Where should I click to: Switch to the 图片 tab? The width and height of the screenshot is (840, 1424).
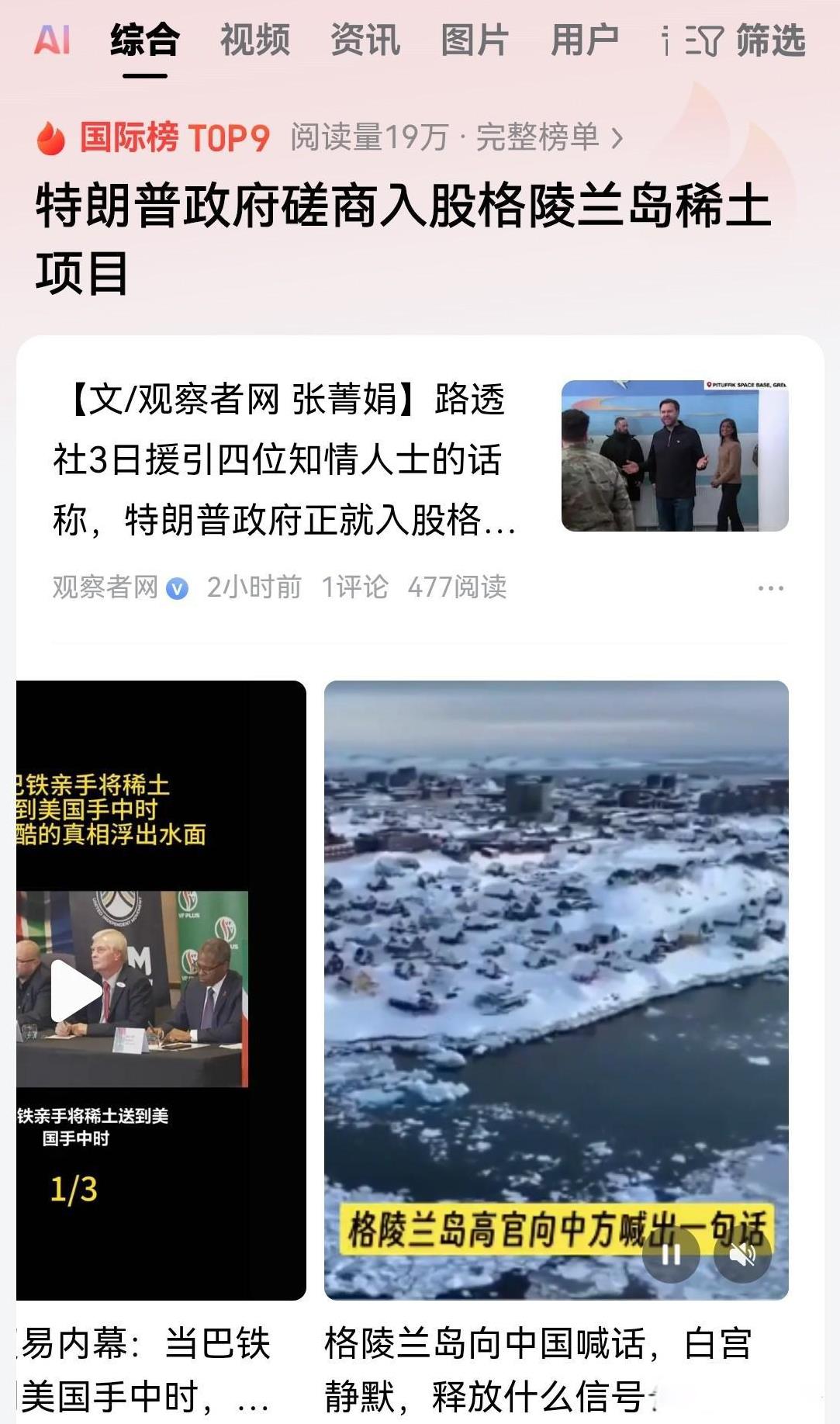475,40
